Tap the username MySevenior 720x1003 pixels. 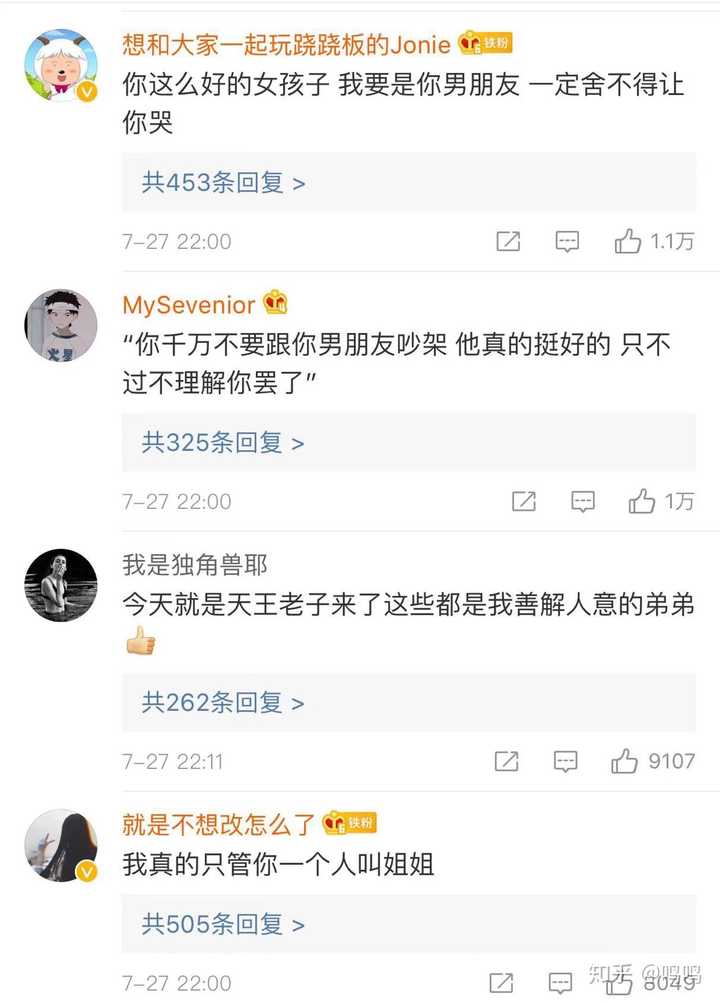point(190,304)
